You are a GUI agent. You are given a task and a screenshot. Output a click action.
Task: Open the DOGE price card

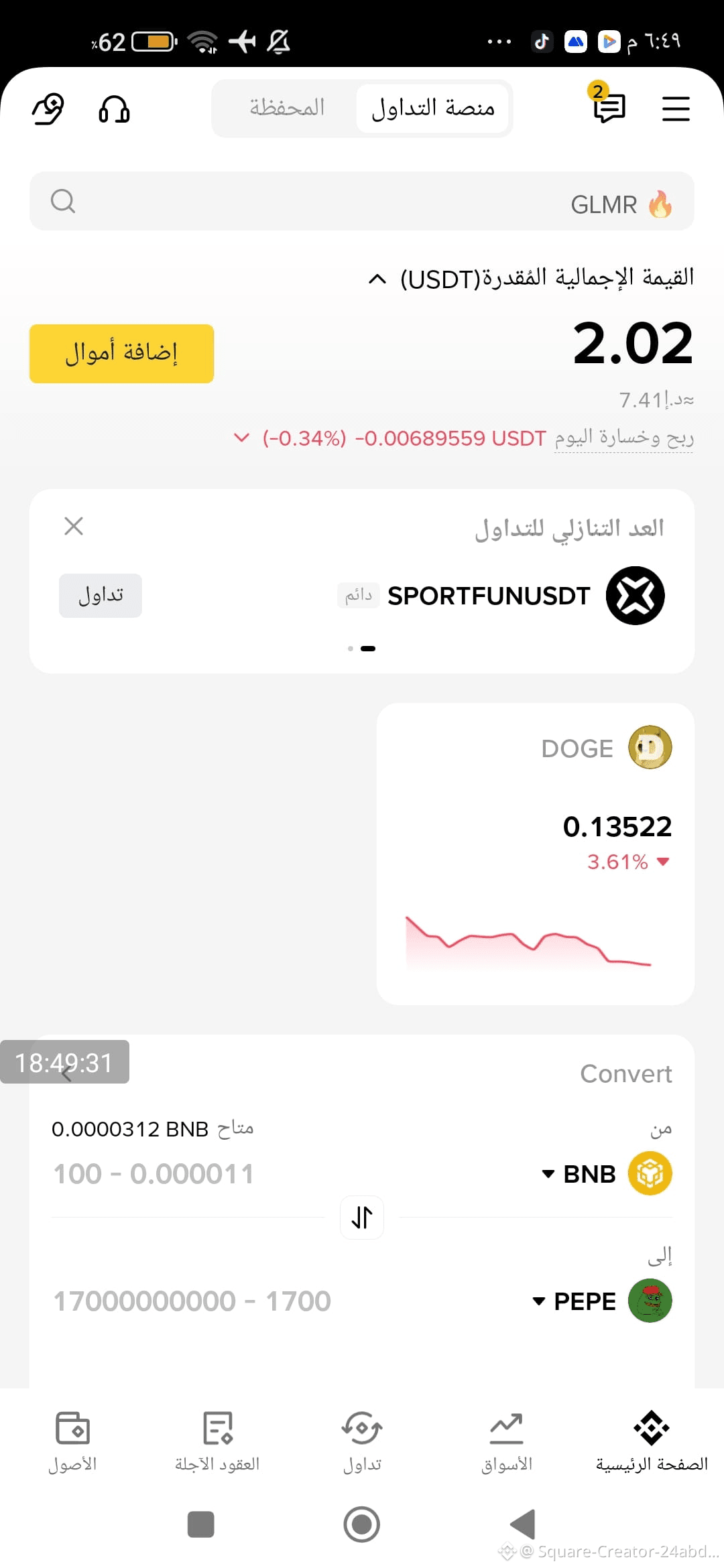click(535, 853)
